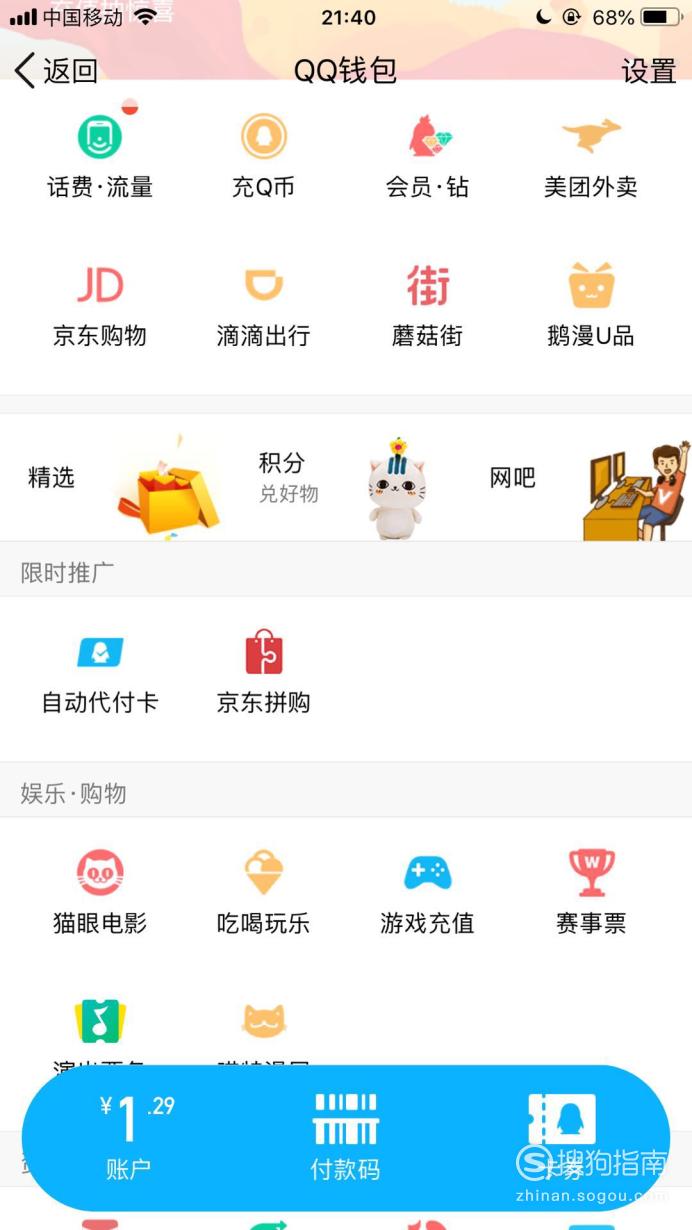Viewport: 692px width, 1230px height.
Task: Go back with the 返回 button
Action: pos(56,71)
